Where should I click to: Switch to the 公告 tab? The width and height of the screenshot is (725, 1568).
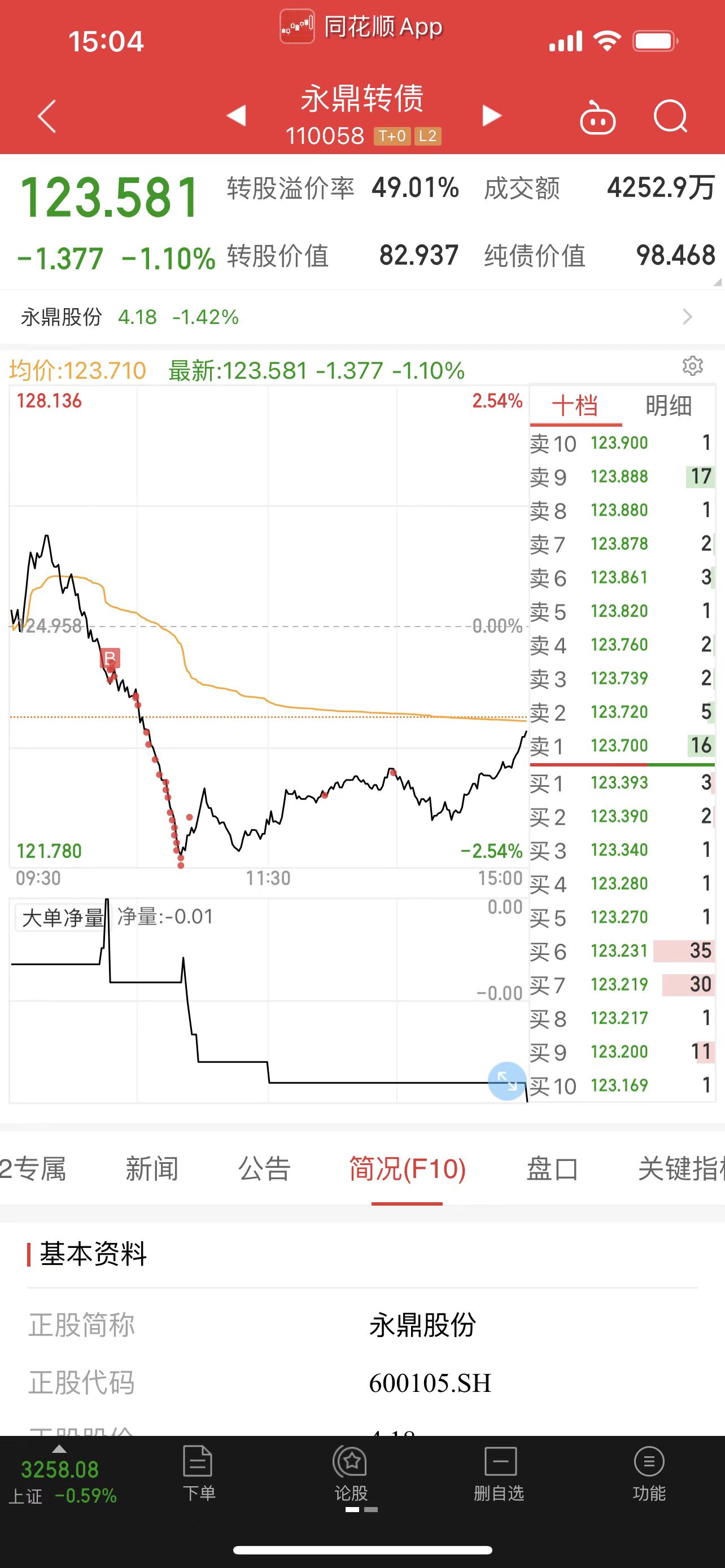click(264, 1169)
